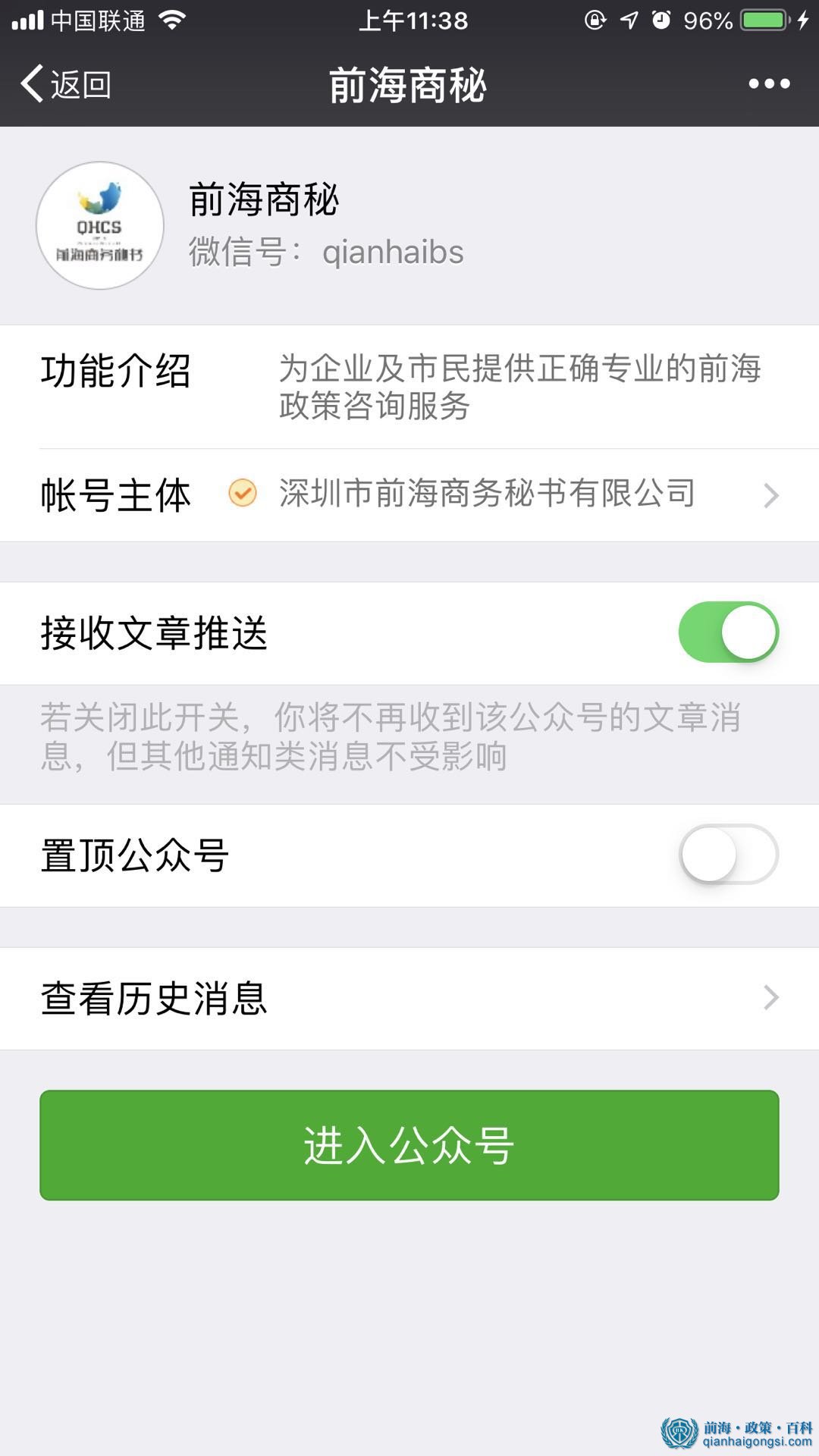Tap the 微信号 qianhaibs text field
Image resolution: width=819 pixels, height=1456 pixels.
[x=326, y=253]
